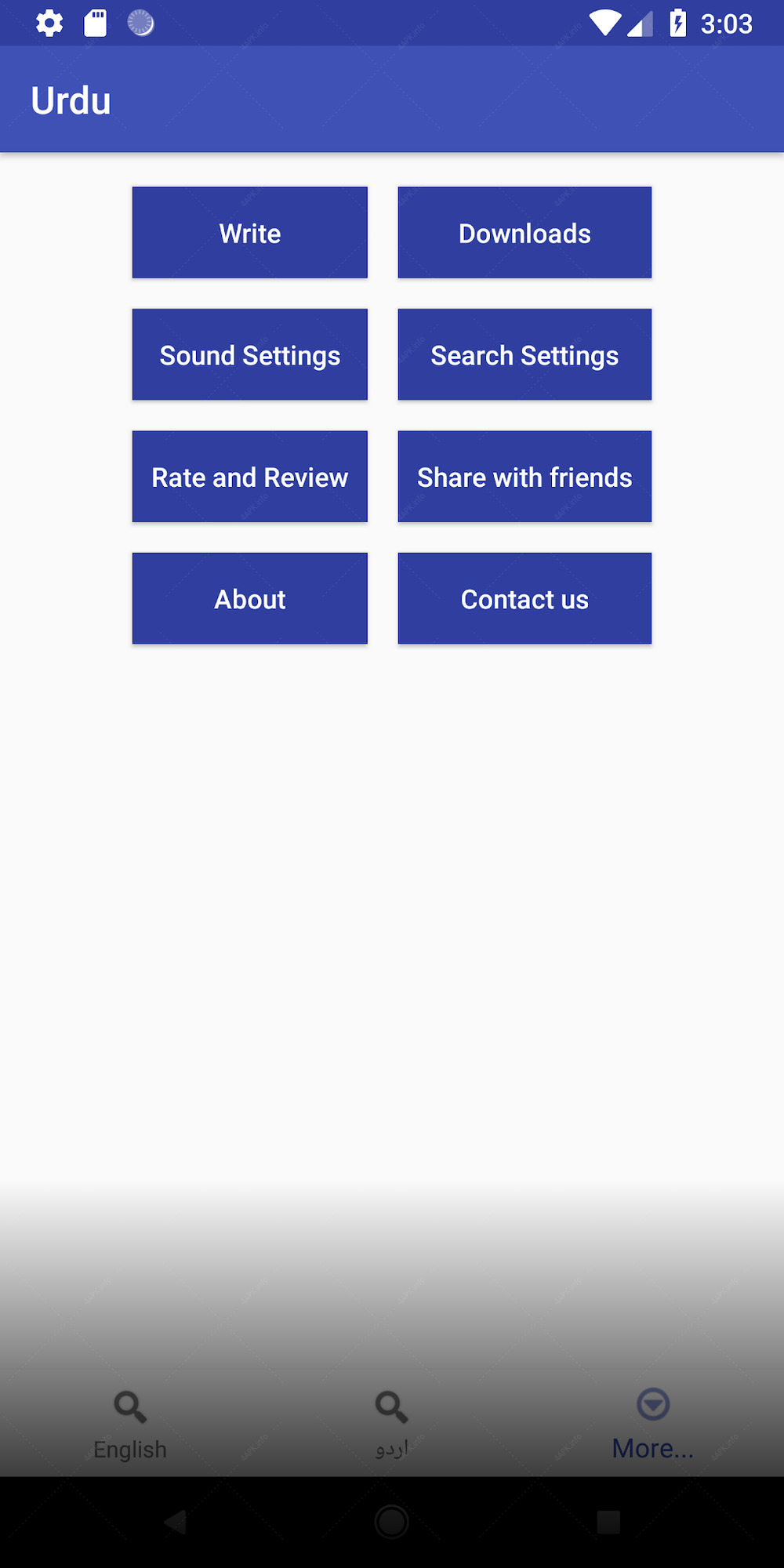Tap the system home button

click(x=391, y=1523)
